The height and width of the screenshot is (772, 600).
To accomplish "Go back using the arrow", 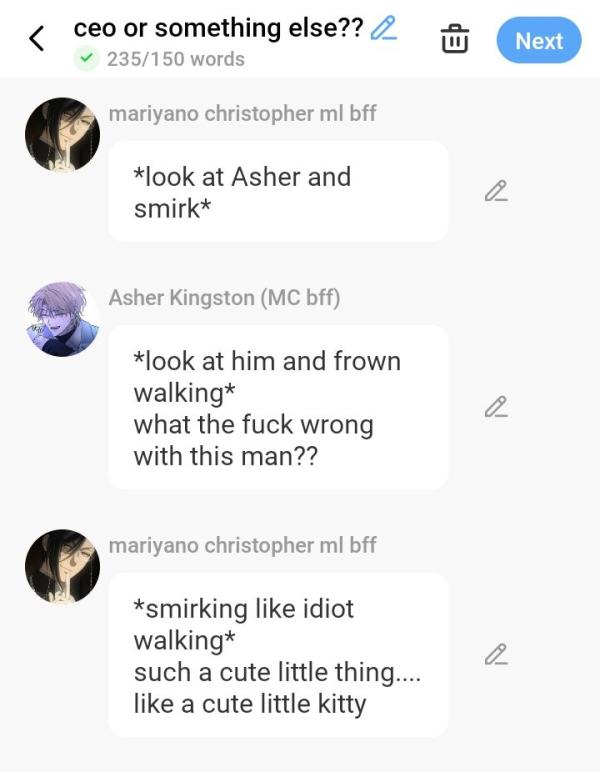I will [x=37, y=39].
